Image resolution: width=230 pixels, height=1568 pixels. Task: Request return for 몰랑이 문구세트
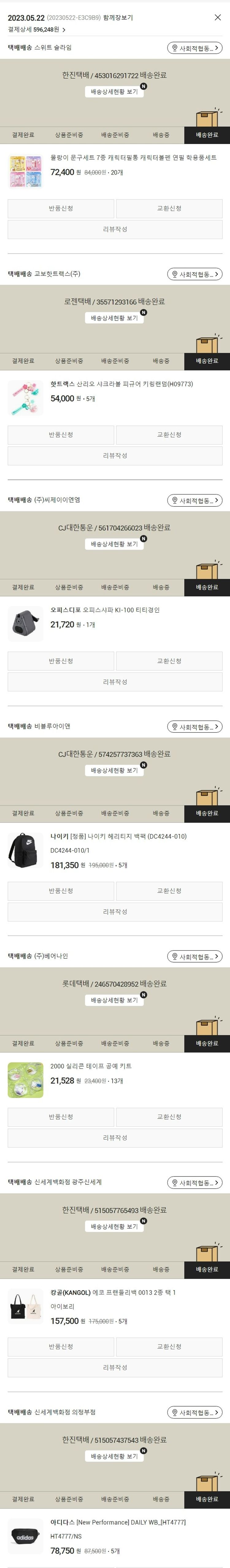click(60, 209)
